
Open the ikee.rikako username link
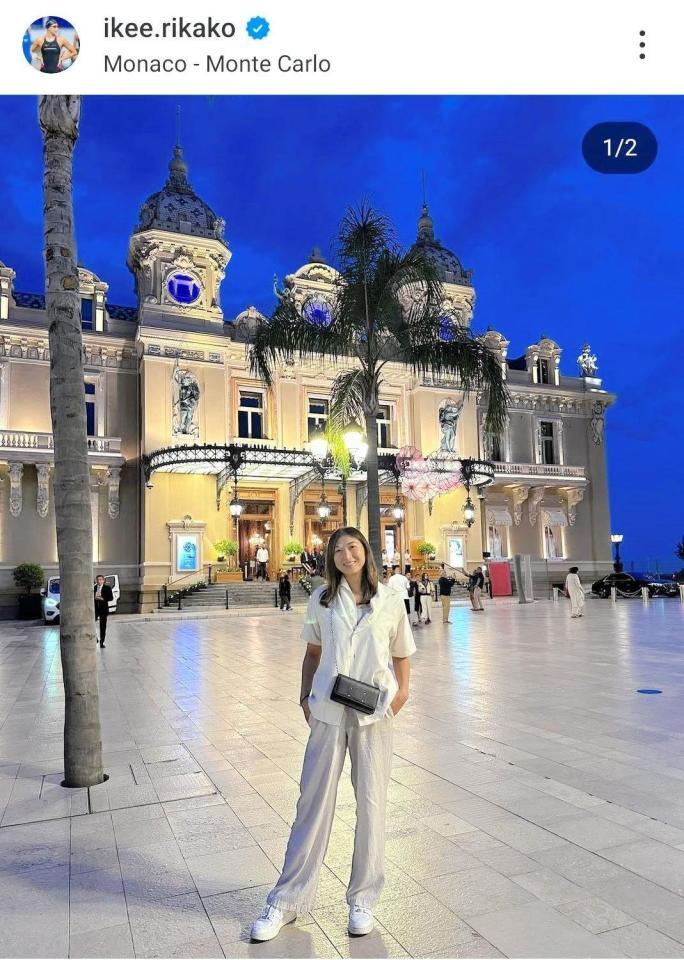[169, 28]
